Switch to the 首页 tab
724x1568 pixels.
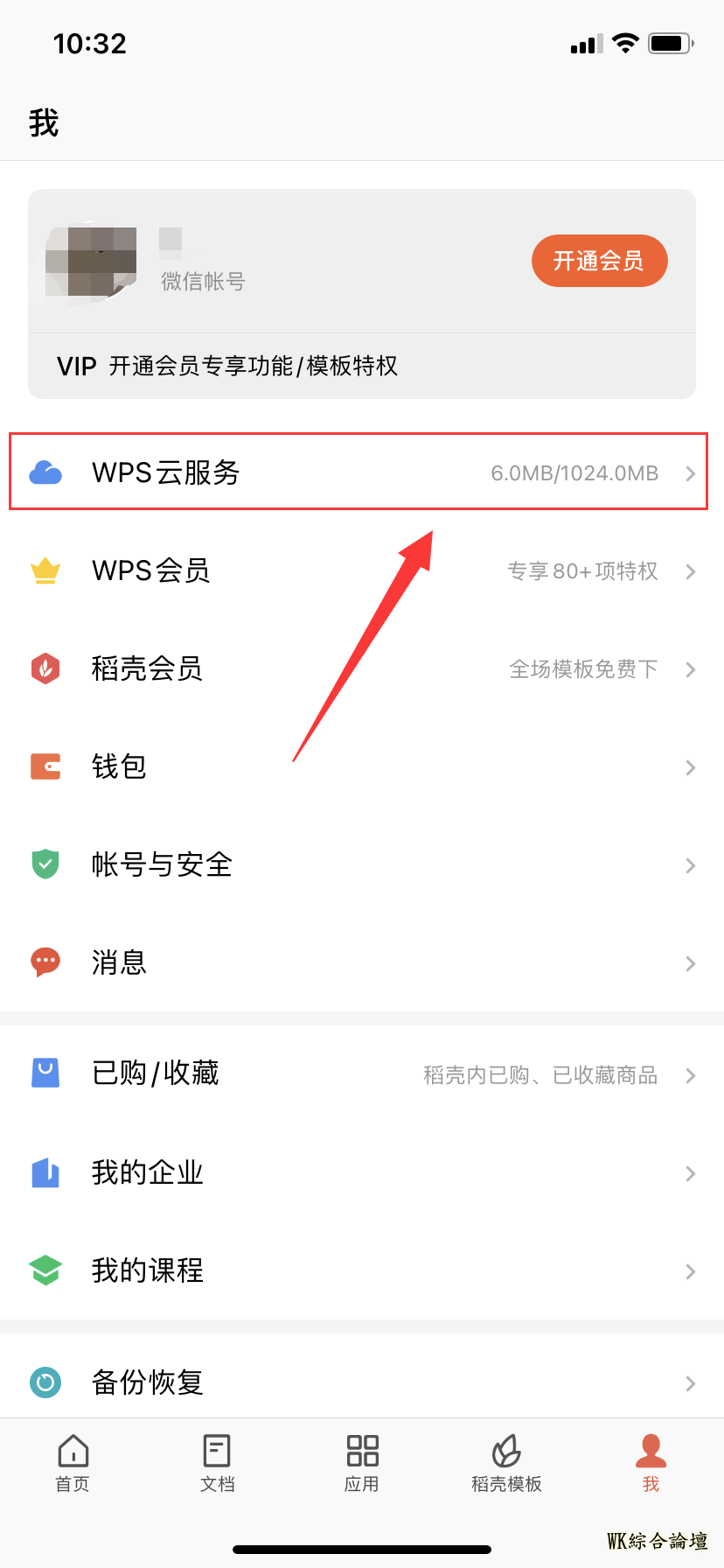click(73, 1463)
